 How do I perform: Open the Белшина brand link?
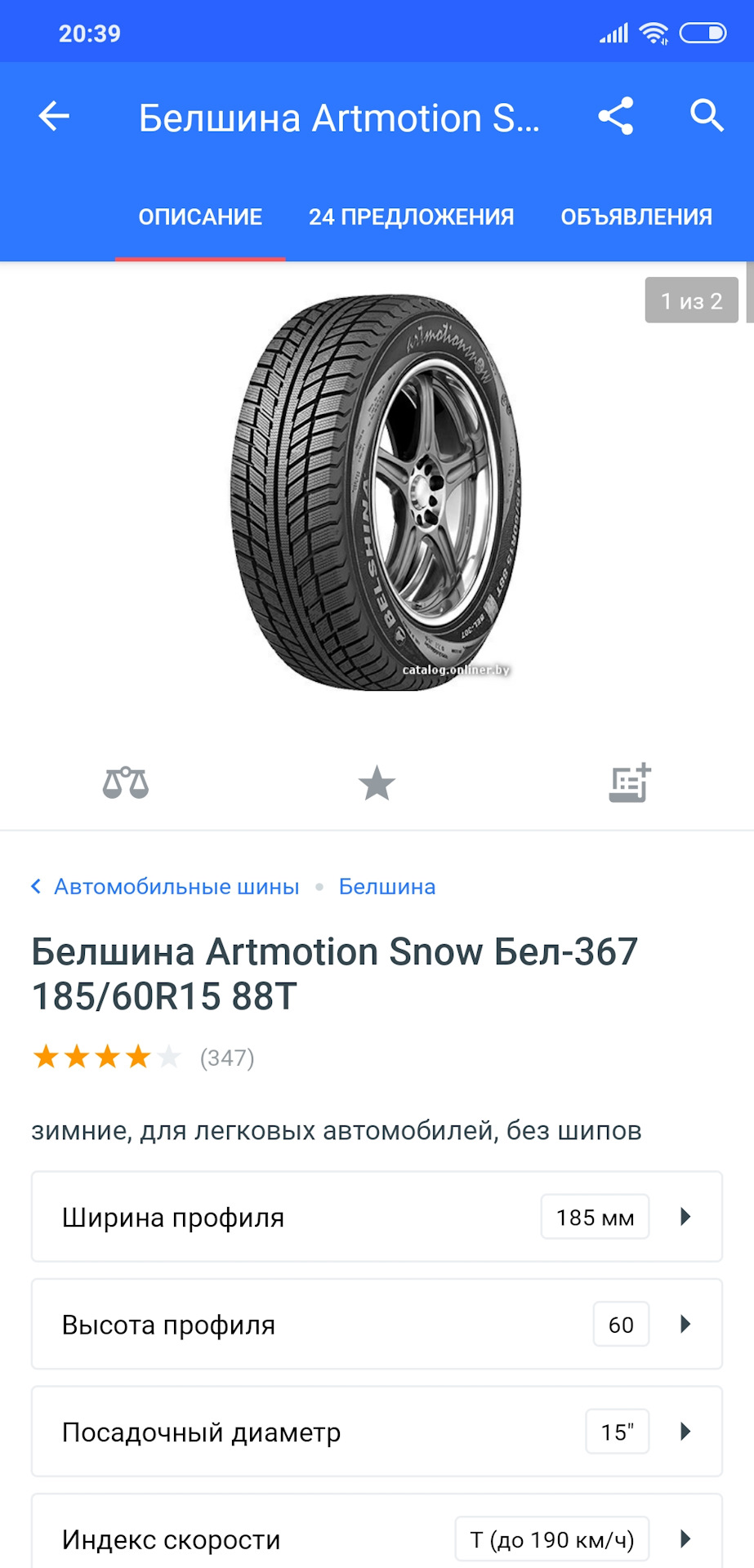tap(387, 887)
